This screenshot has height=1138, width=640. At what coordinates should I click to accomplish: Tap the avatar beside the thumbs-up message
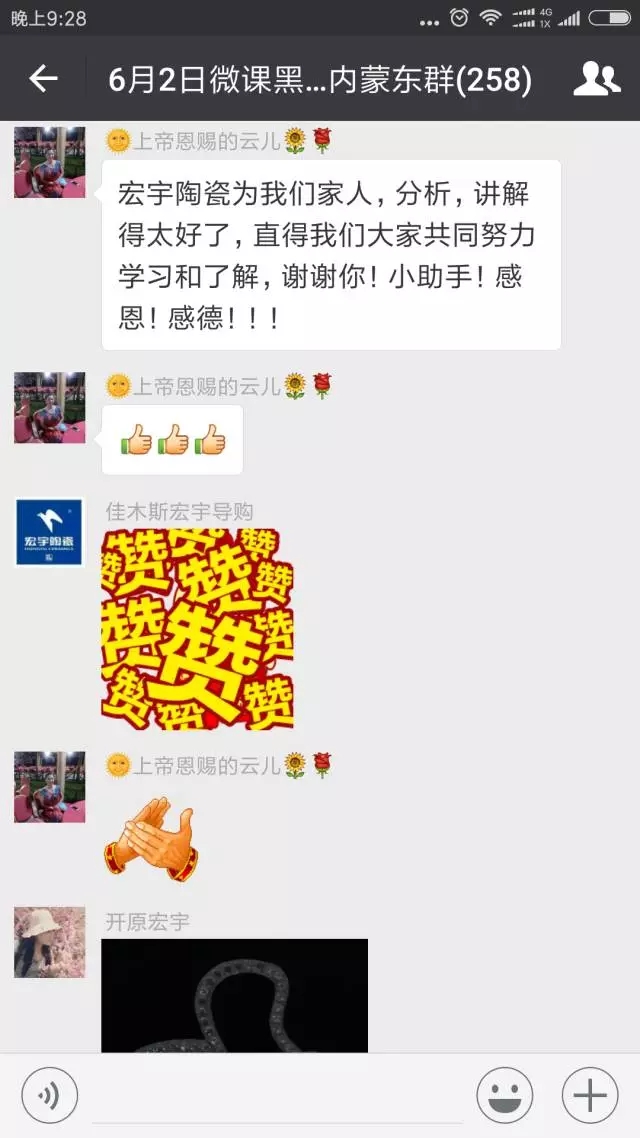(49, 407)
